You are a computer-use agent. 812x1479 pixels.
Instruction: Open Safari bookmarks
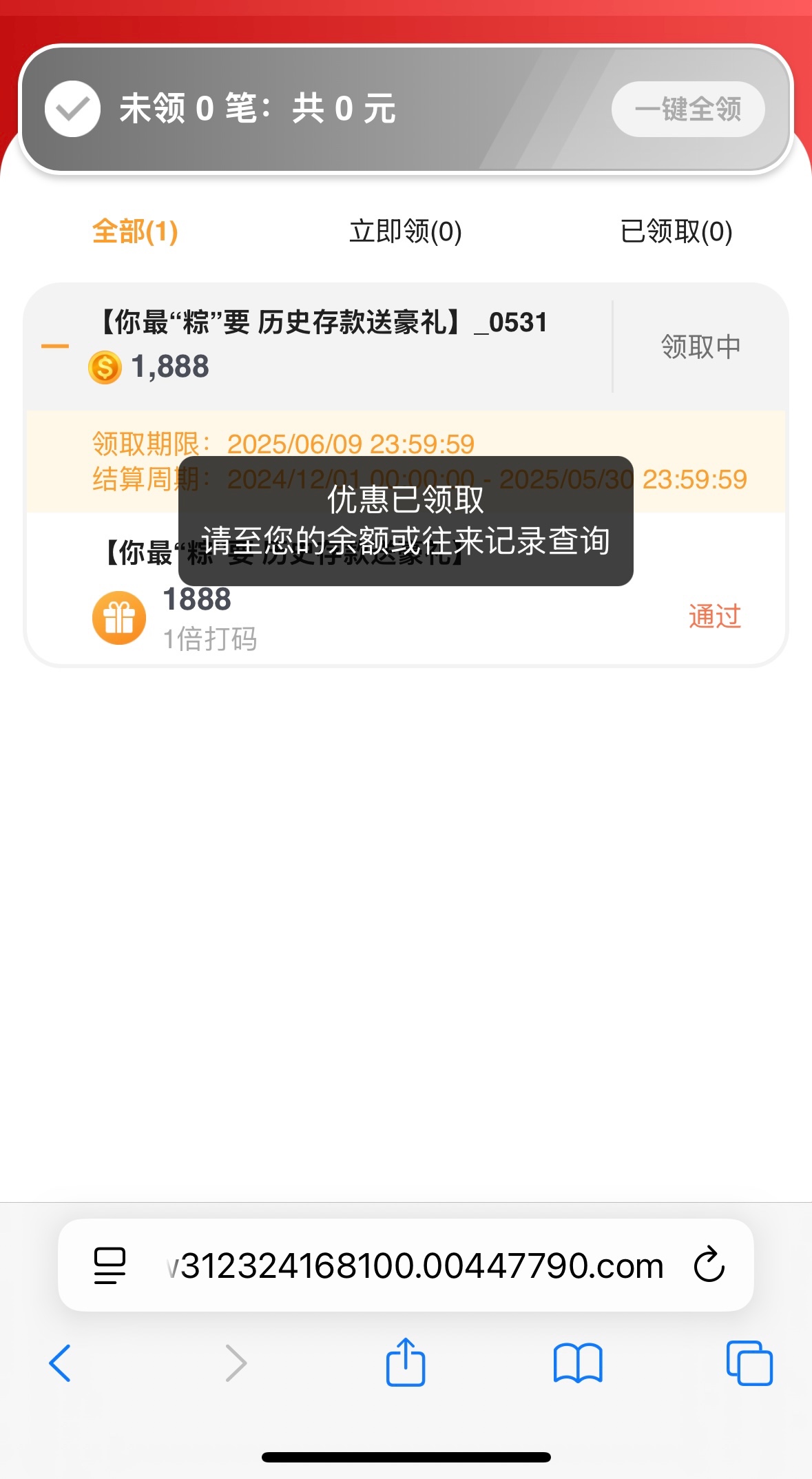click(577, 1363)
